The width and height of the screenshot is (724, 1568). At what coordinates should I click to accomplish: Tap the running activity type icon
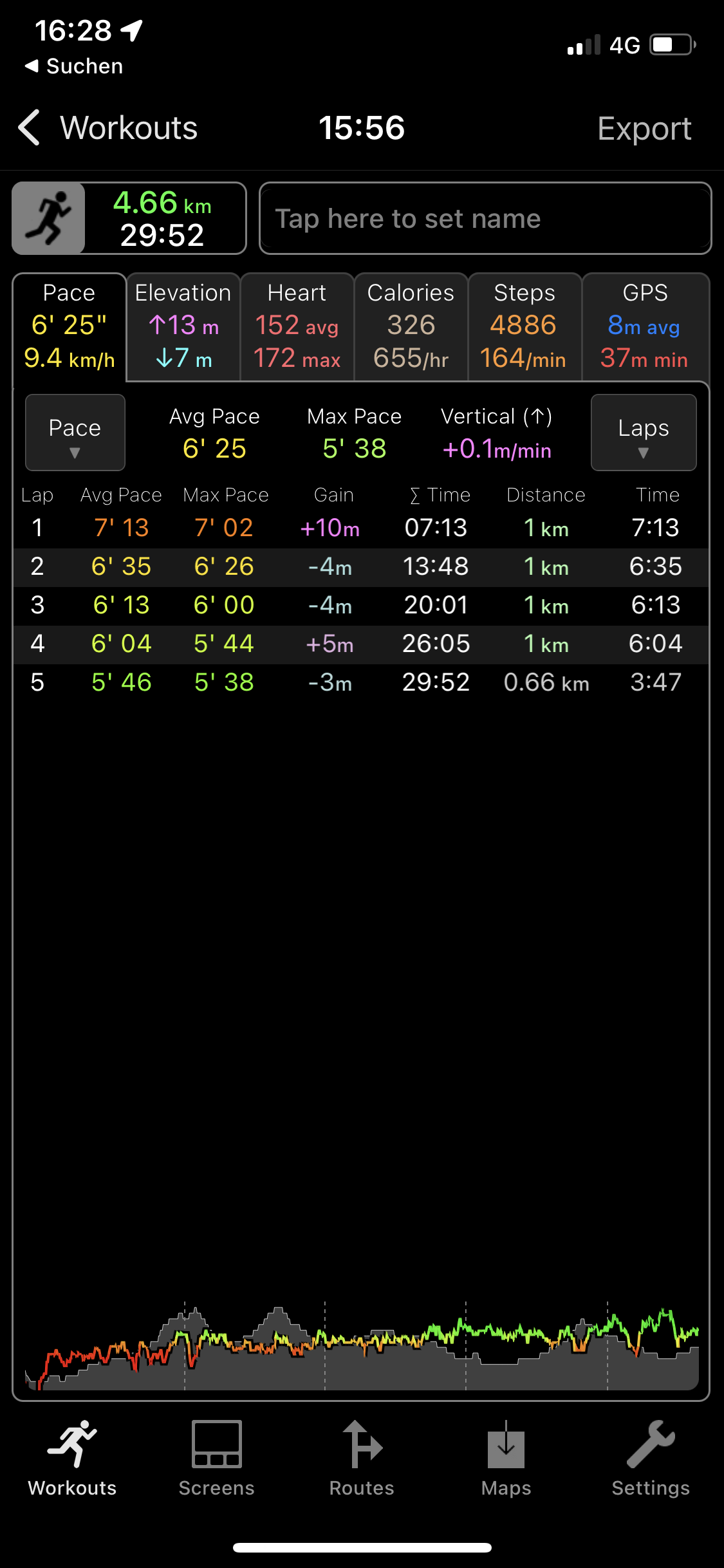point(49,218)
